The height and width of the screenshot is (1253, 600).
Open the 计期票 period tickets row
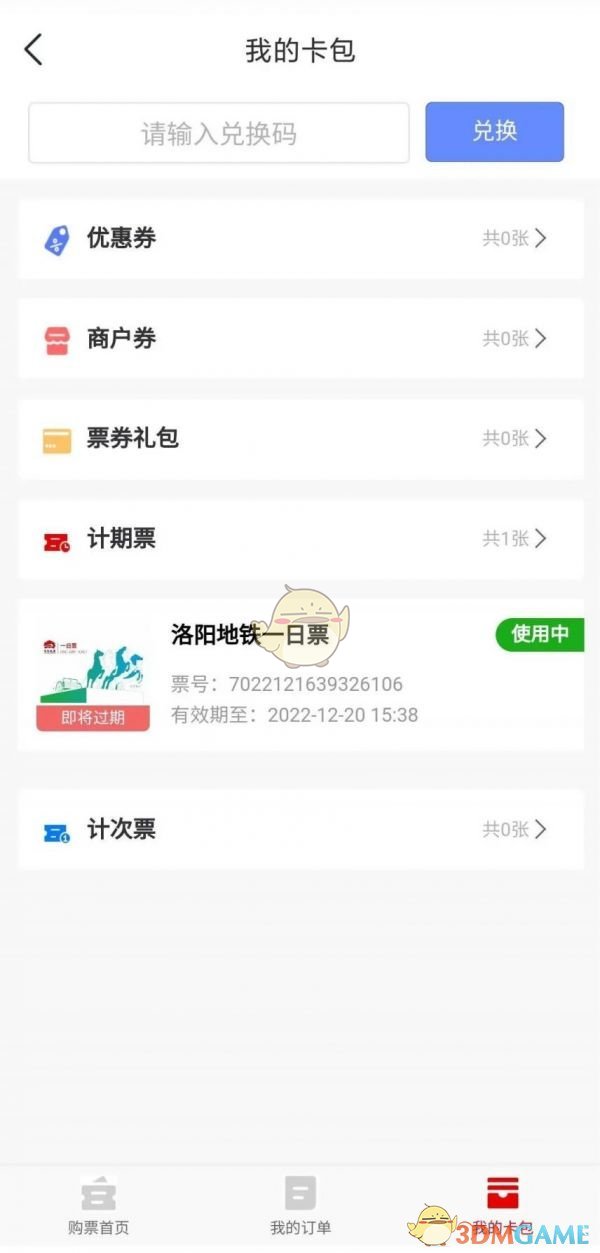tap(300, 539)
